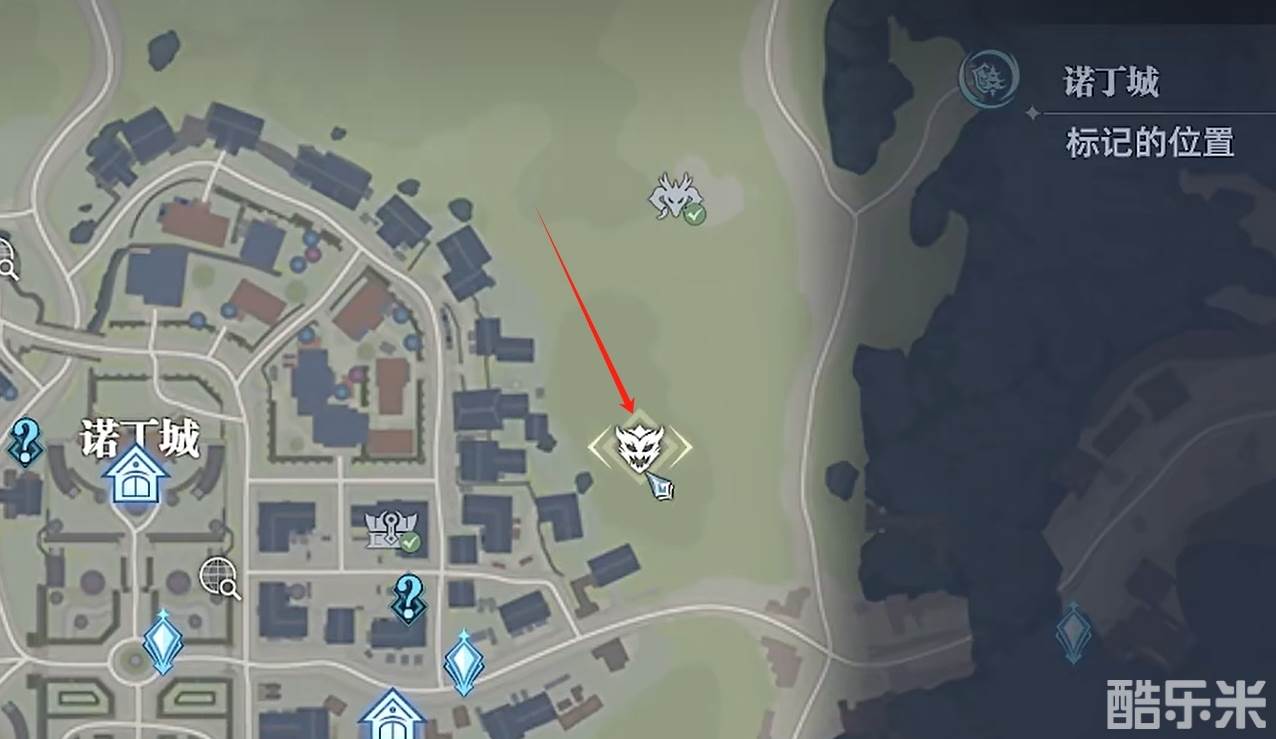Screen dimensions: 1276x739
Task: Open the 诺丁城 region entry
Action: 1110,82
